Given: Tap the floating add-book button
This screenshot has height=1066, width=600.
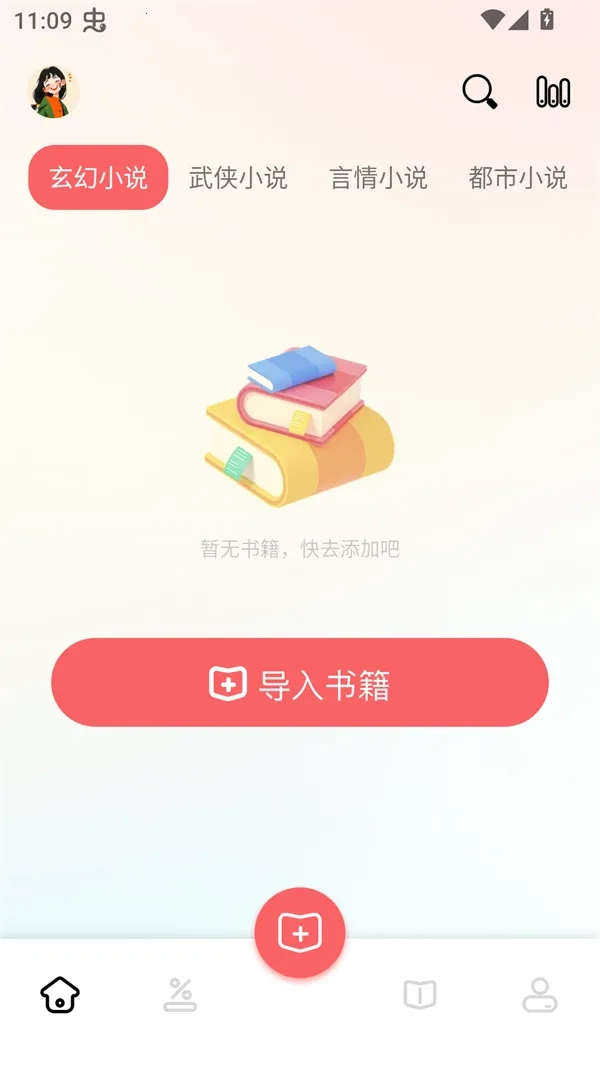Looking at the screenshot, I should (300, 933).
